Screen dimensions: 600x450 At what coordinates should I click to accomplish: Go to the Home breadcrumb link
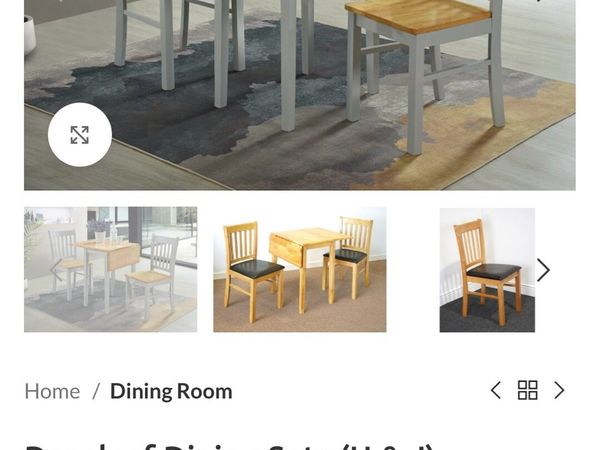[52, 391]
